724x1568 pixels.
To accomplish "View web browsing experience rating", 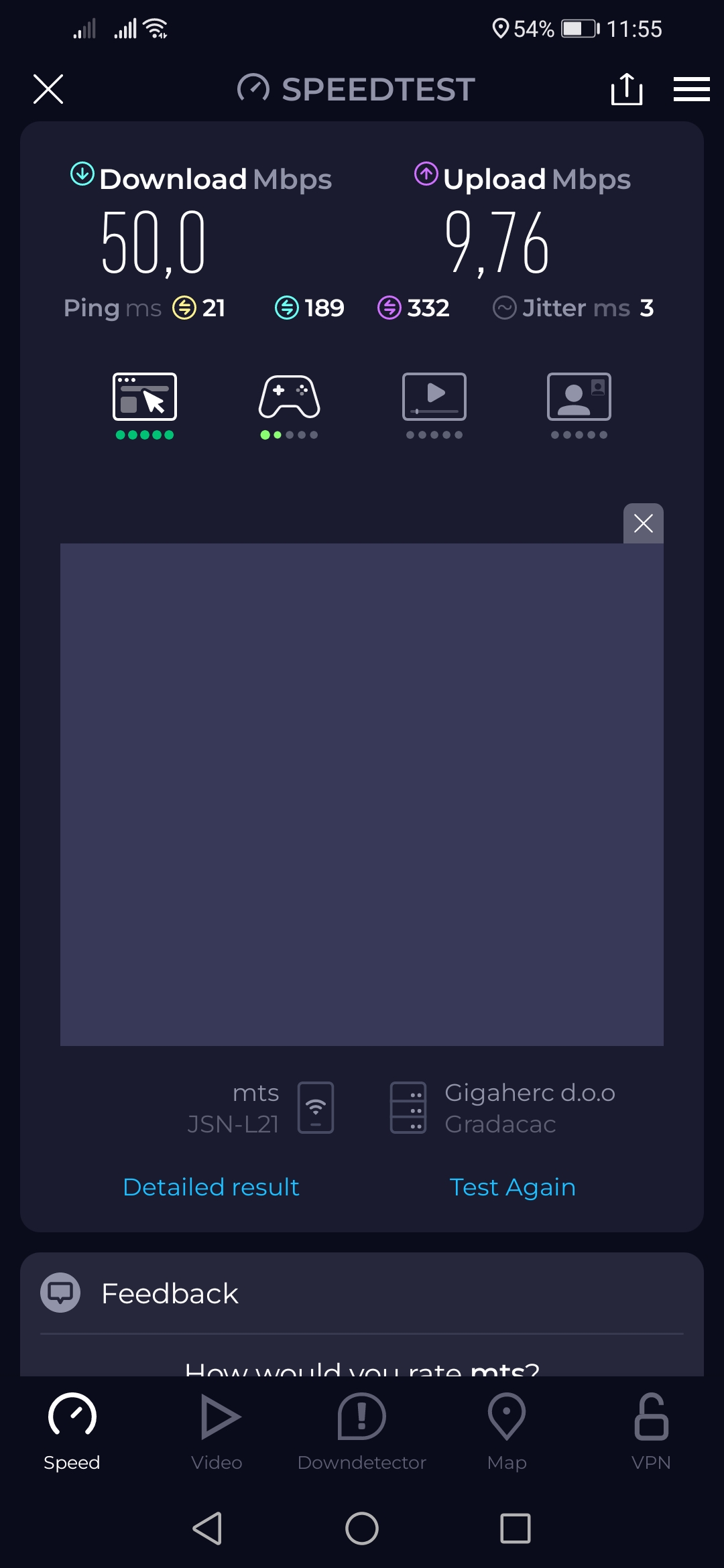I will (145, 405).
